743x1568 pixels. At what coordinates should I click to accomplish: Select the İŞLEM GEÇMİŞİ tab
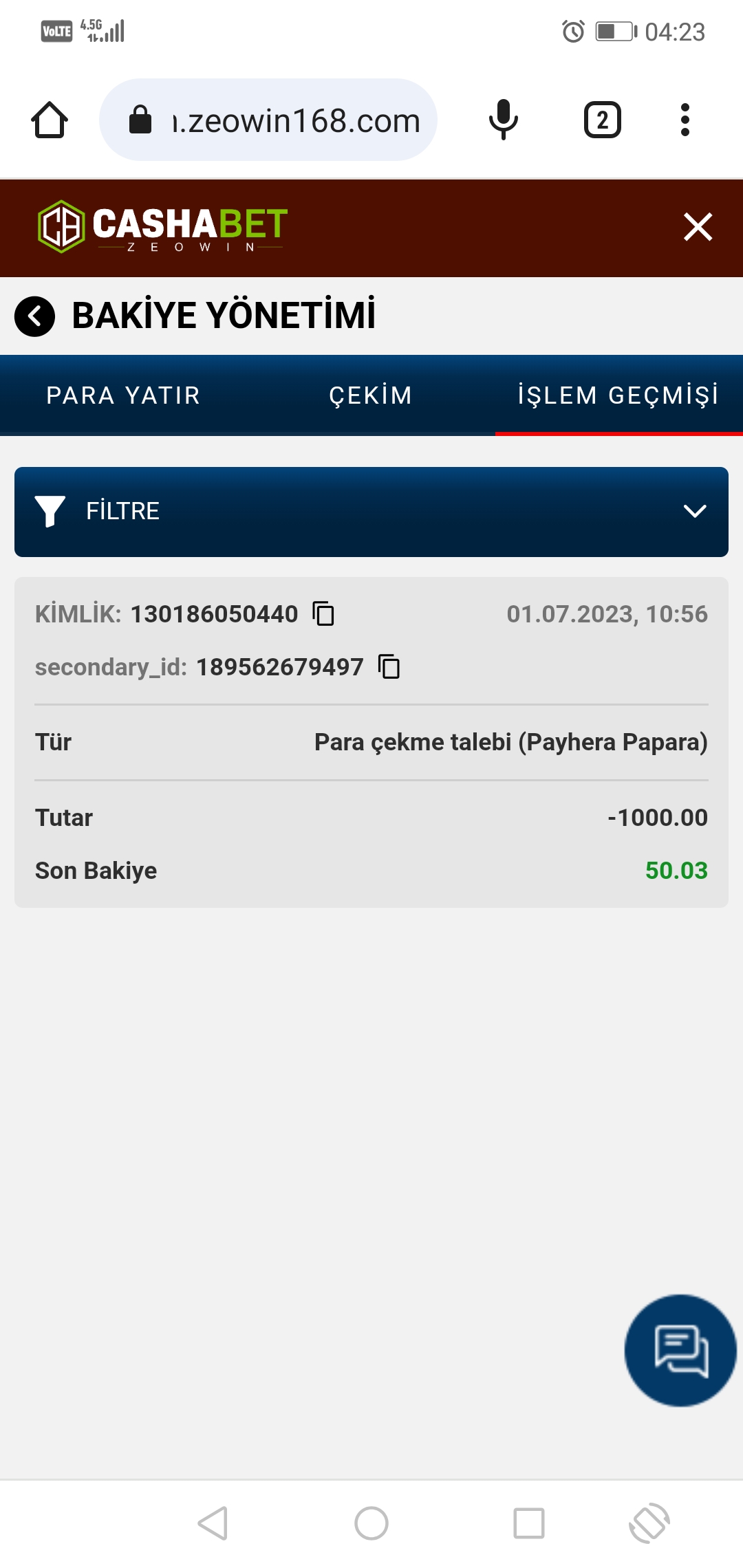[617, 395]
